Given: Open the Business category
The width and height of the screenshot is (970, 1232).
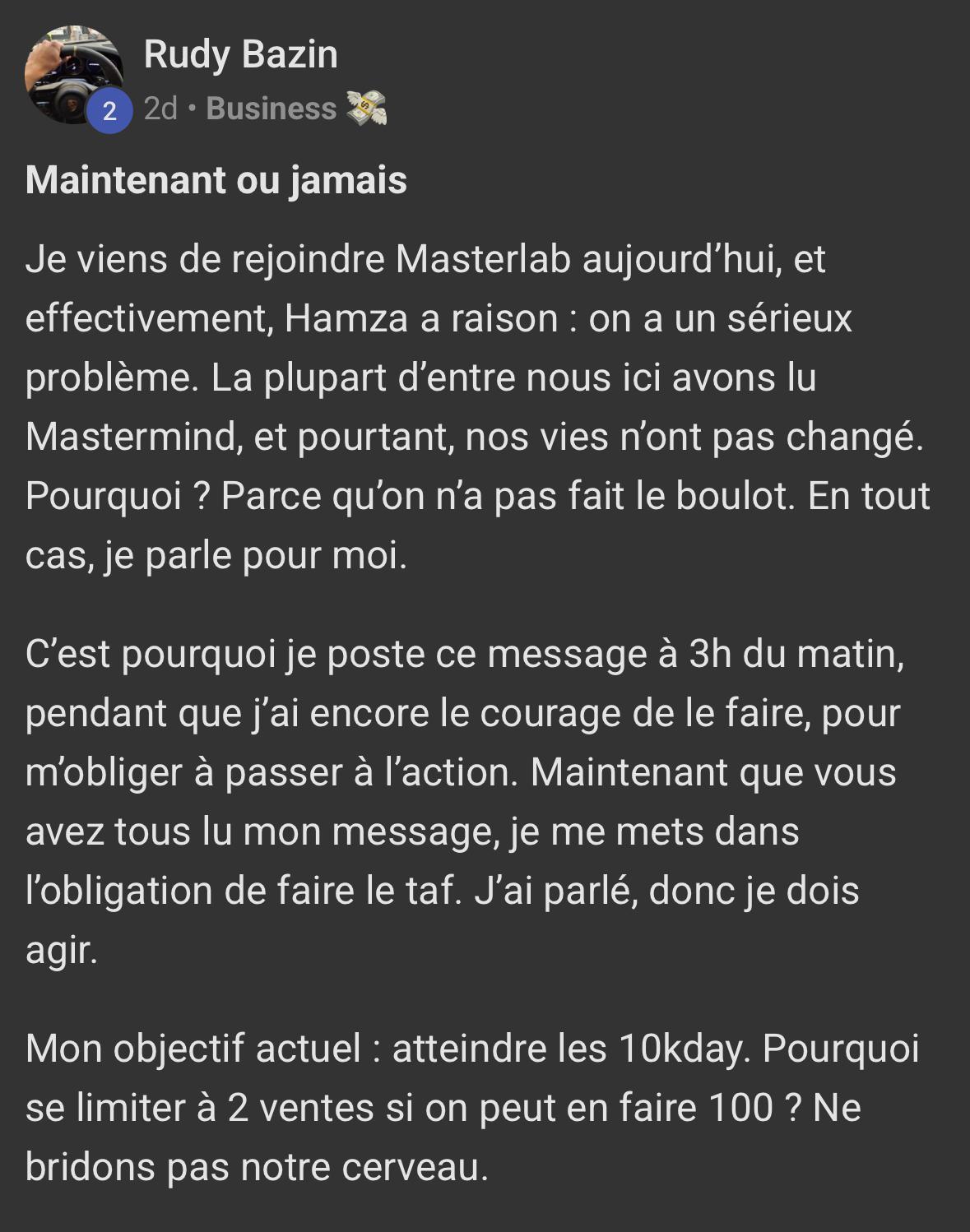Looking at the screenshot, I should [272, 109].
